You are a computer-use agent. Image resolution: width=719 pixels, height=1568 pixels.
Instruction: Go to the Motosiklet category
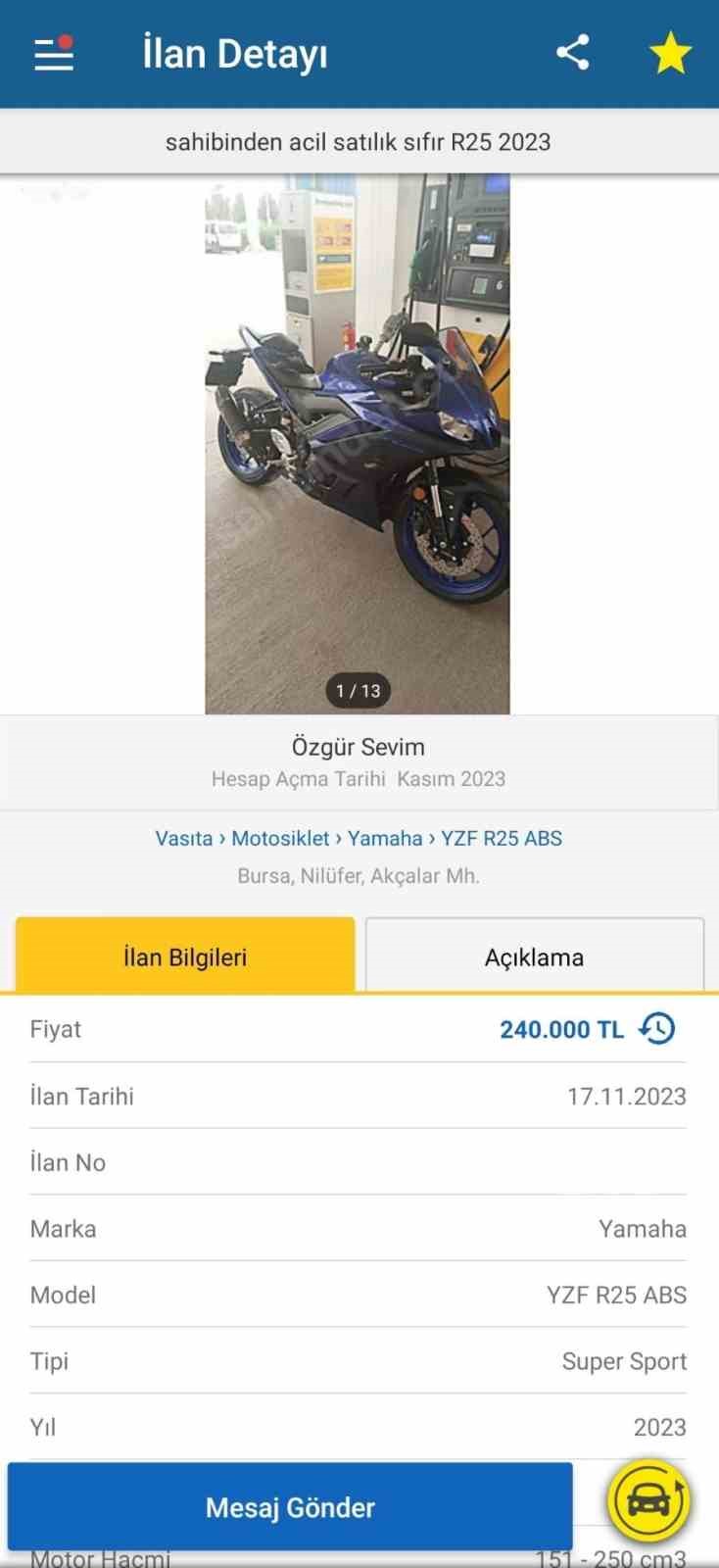(x=280, y=839)
